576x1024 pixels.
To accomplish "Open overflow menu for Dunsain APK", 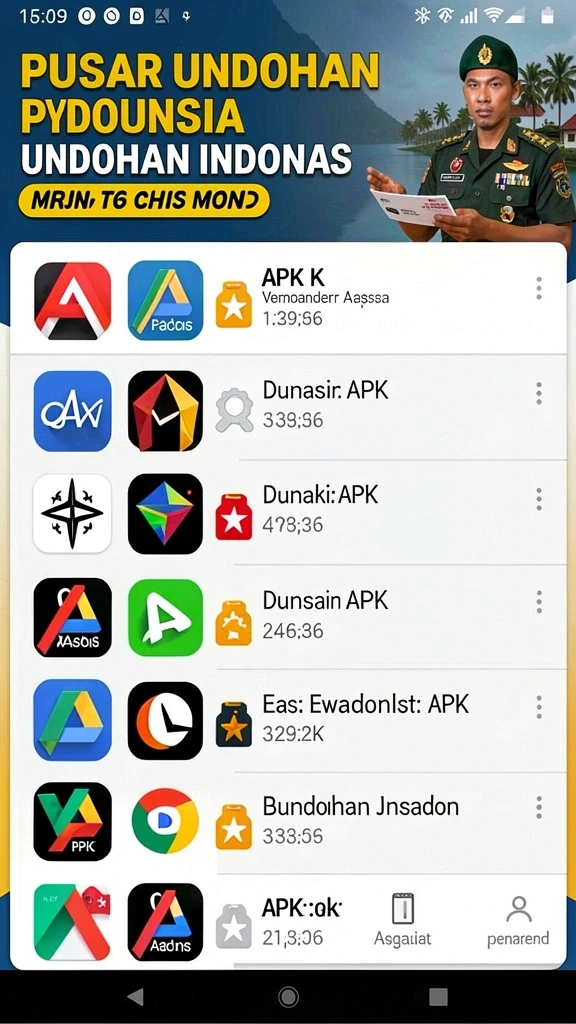I will pos(539,601).
